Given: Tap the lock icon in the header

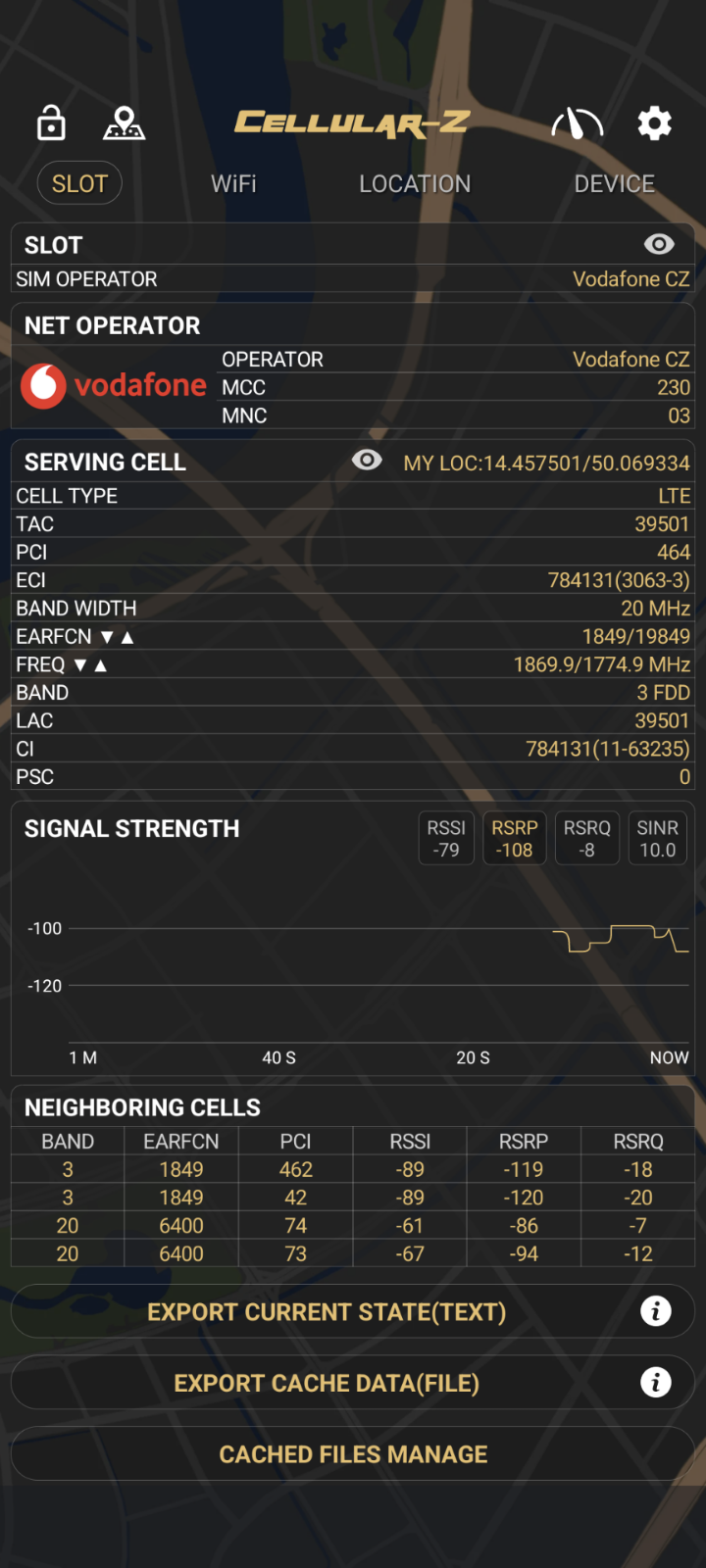Looking at the screenshot, I should click(x=51, y=123).
